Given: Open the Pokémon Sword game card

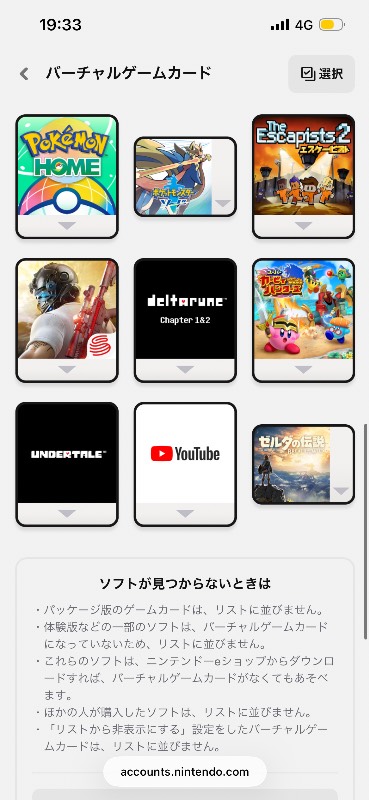Looking at the screenshot, I should coord(185,177).
